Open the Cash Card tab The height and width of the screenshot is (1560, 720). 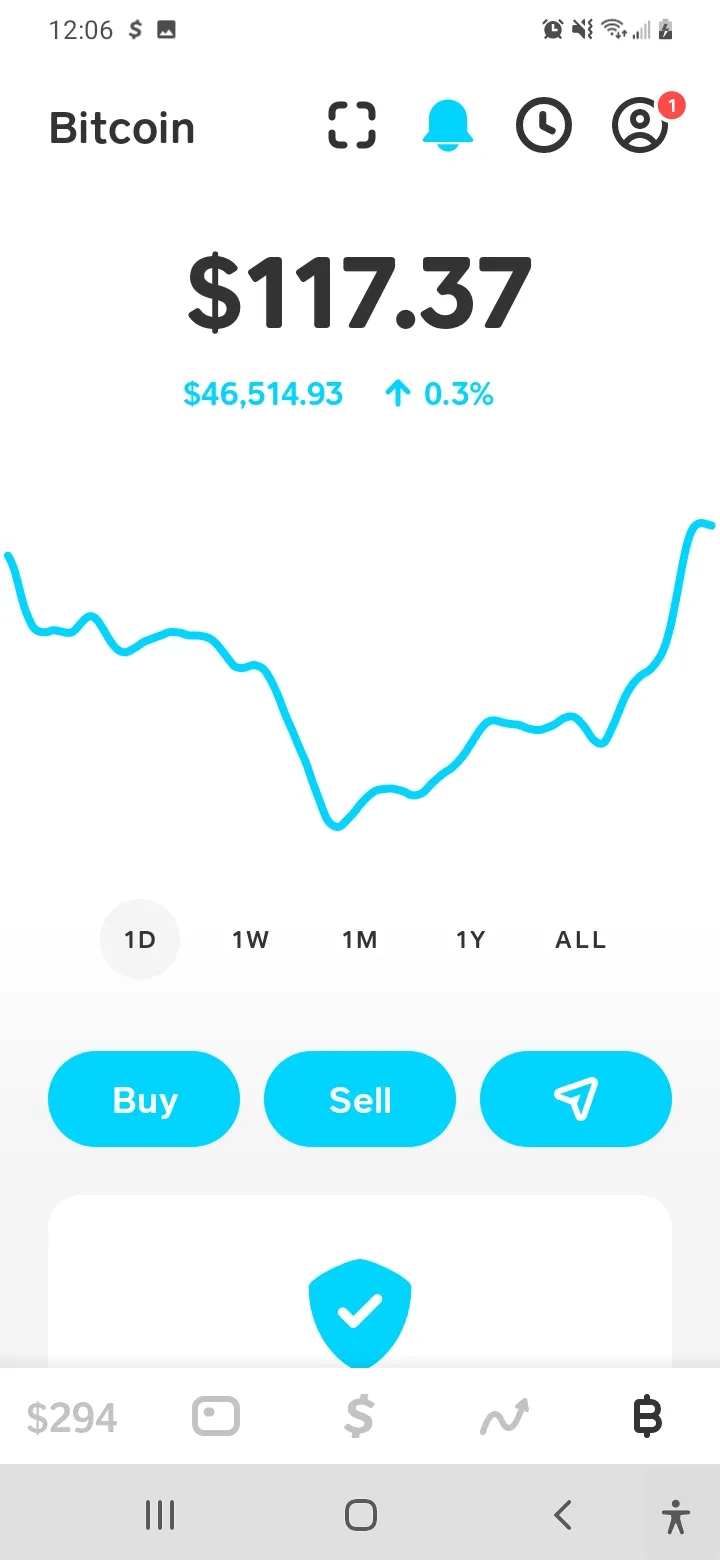[x=216, y=1416]
